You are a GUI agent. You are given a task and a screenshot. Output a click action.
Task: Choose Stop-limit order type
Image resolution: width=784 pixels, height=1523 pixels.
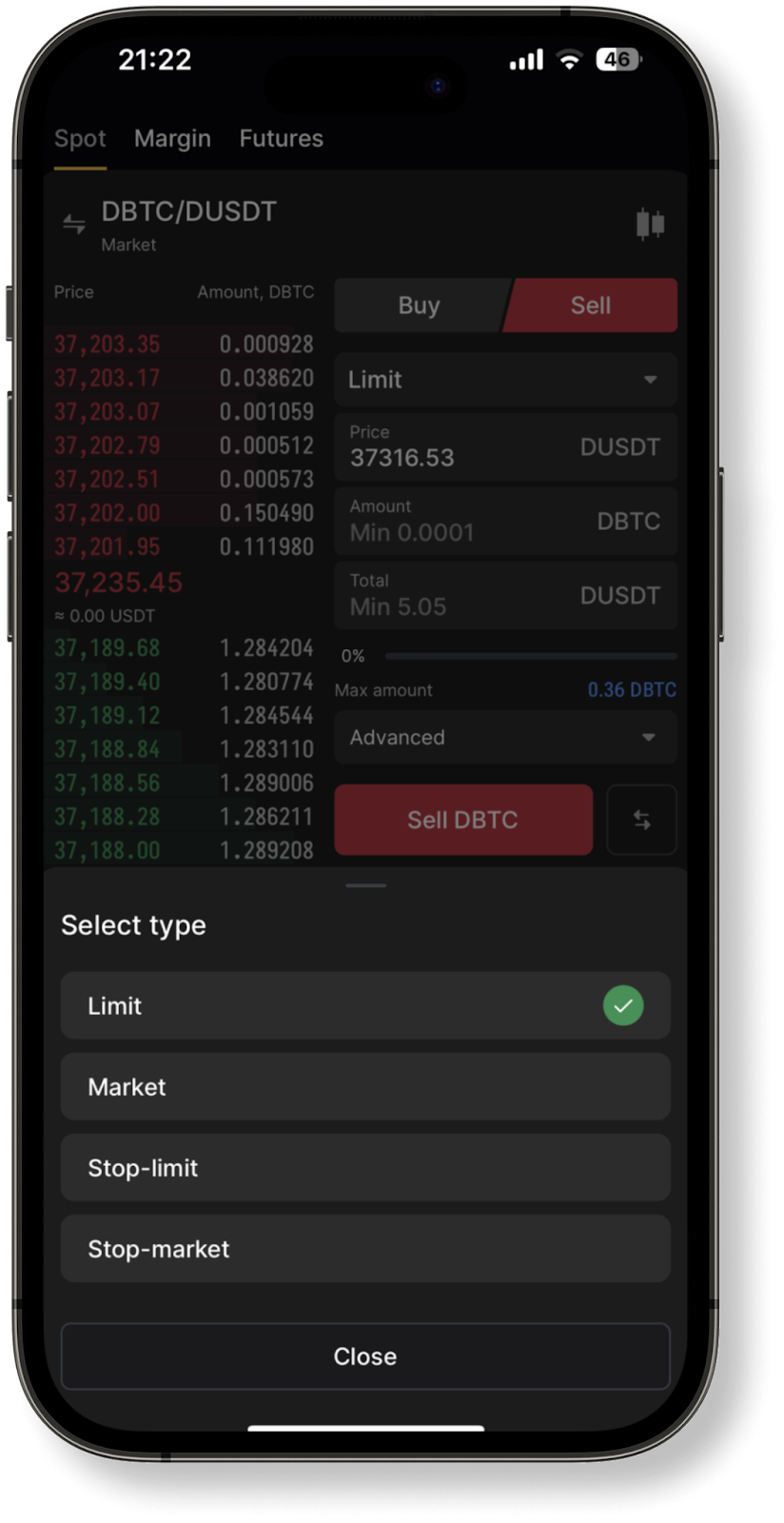coord(365,1167)
